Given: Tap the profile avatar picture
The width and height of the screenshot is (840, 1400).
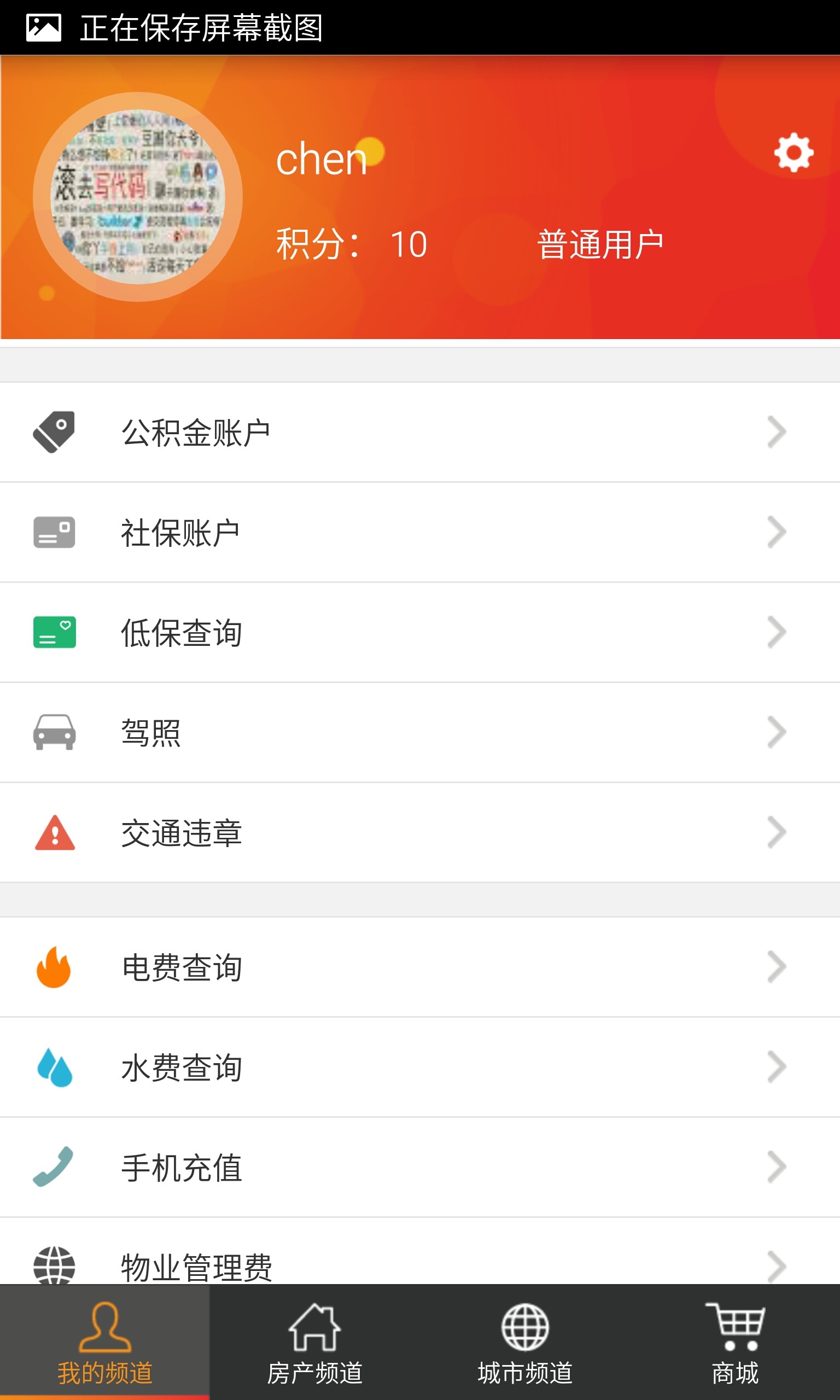Looking at the screenshot, I should [138, 197].
